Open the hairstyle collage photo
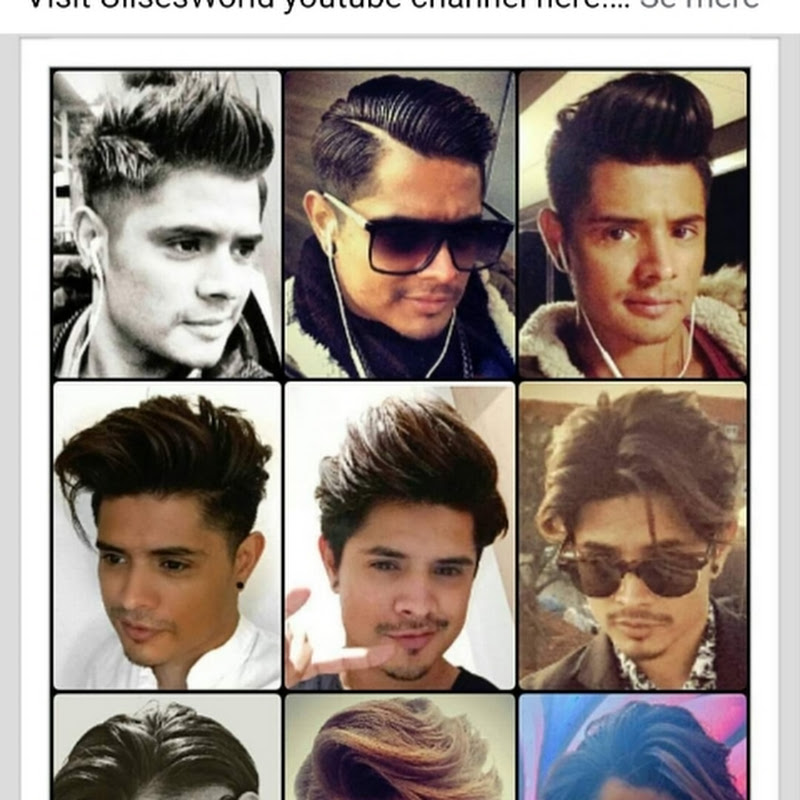Screen dimensions: 800x800 coord(400,430)
